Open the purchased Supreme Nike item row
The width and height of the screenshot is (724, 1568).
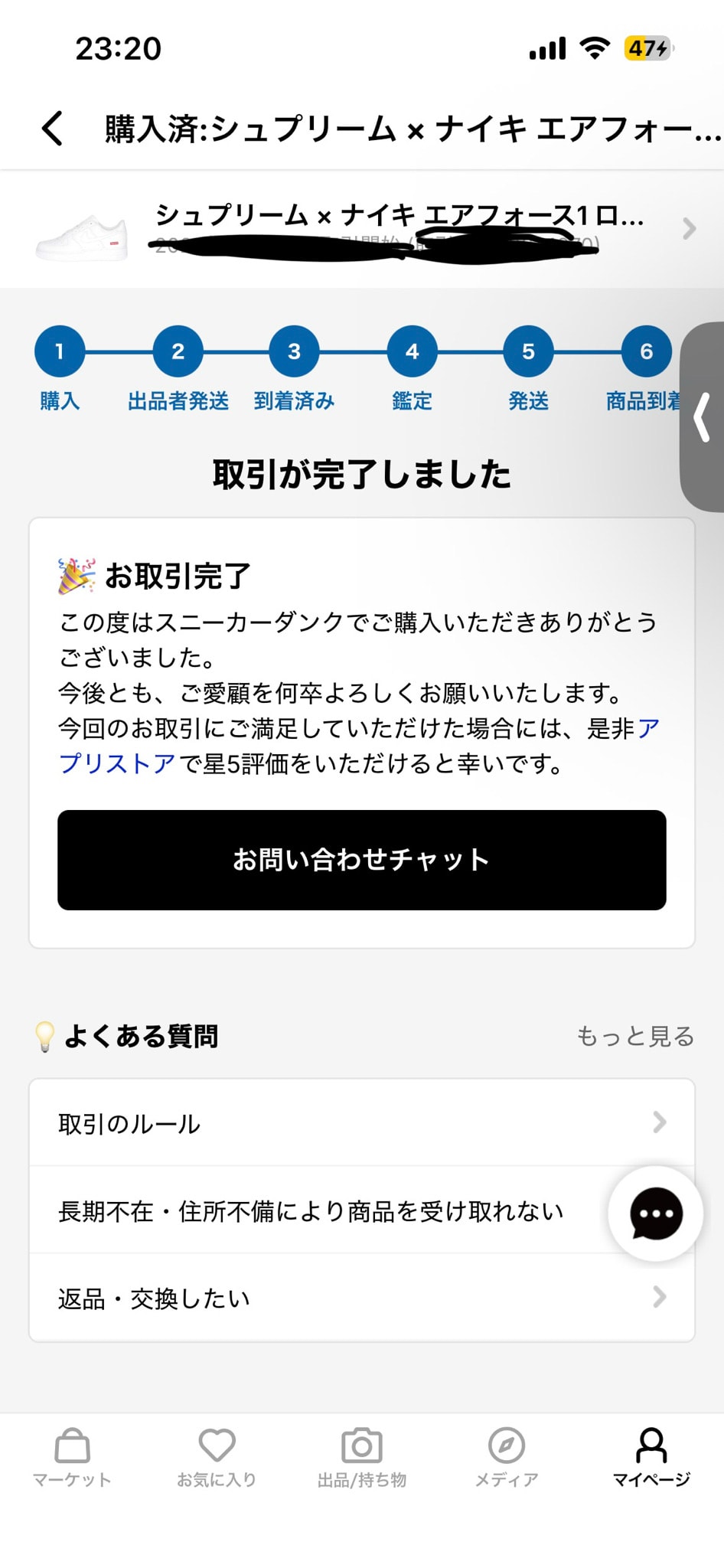[x=362, y=229]
